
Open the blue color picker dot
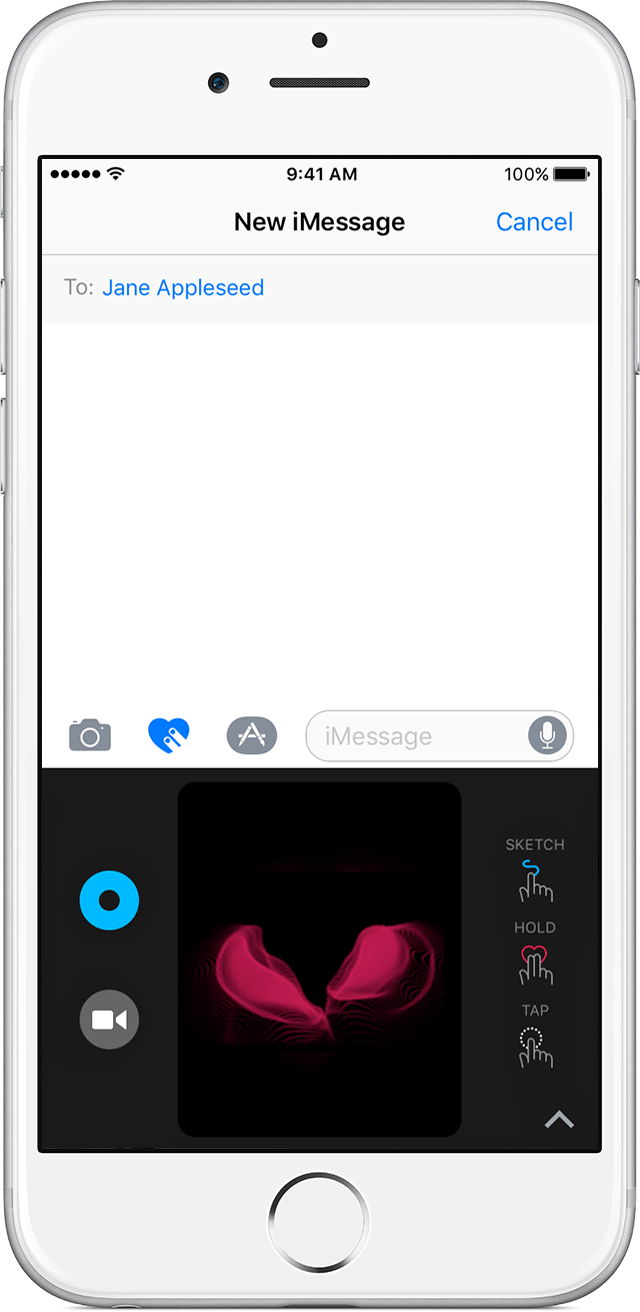[x=109, y=901]
